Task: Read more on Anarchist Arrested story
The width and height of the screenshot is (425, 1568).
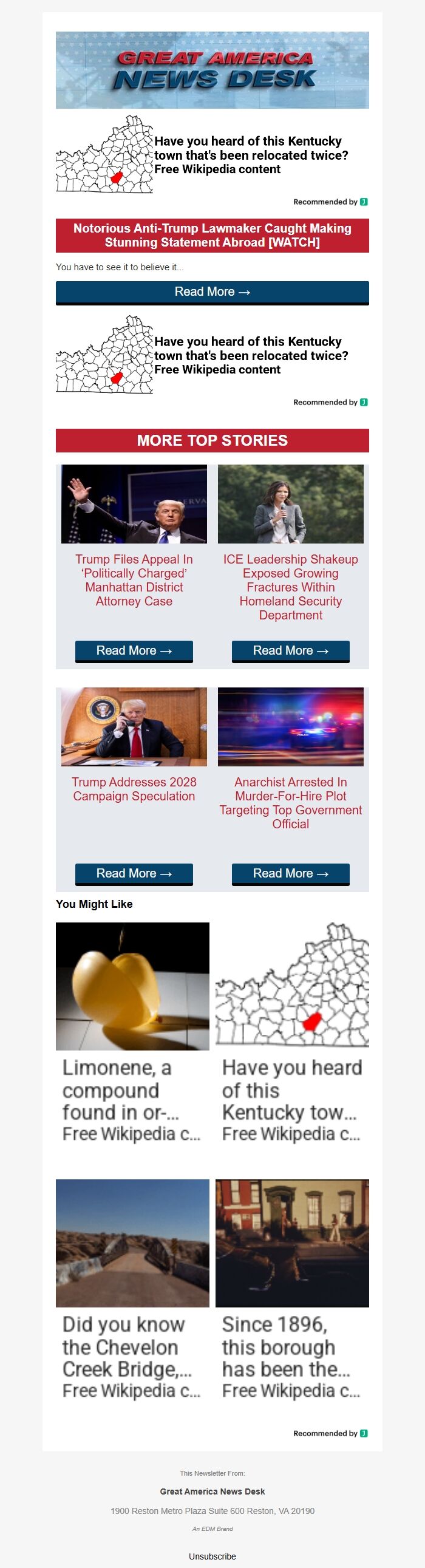Action: point(290,873)
